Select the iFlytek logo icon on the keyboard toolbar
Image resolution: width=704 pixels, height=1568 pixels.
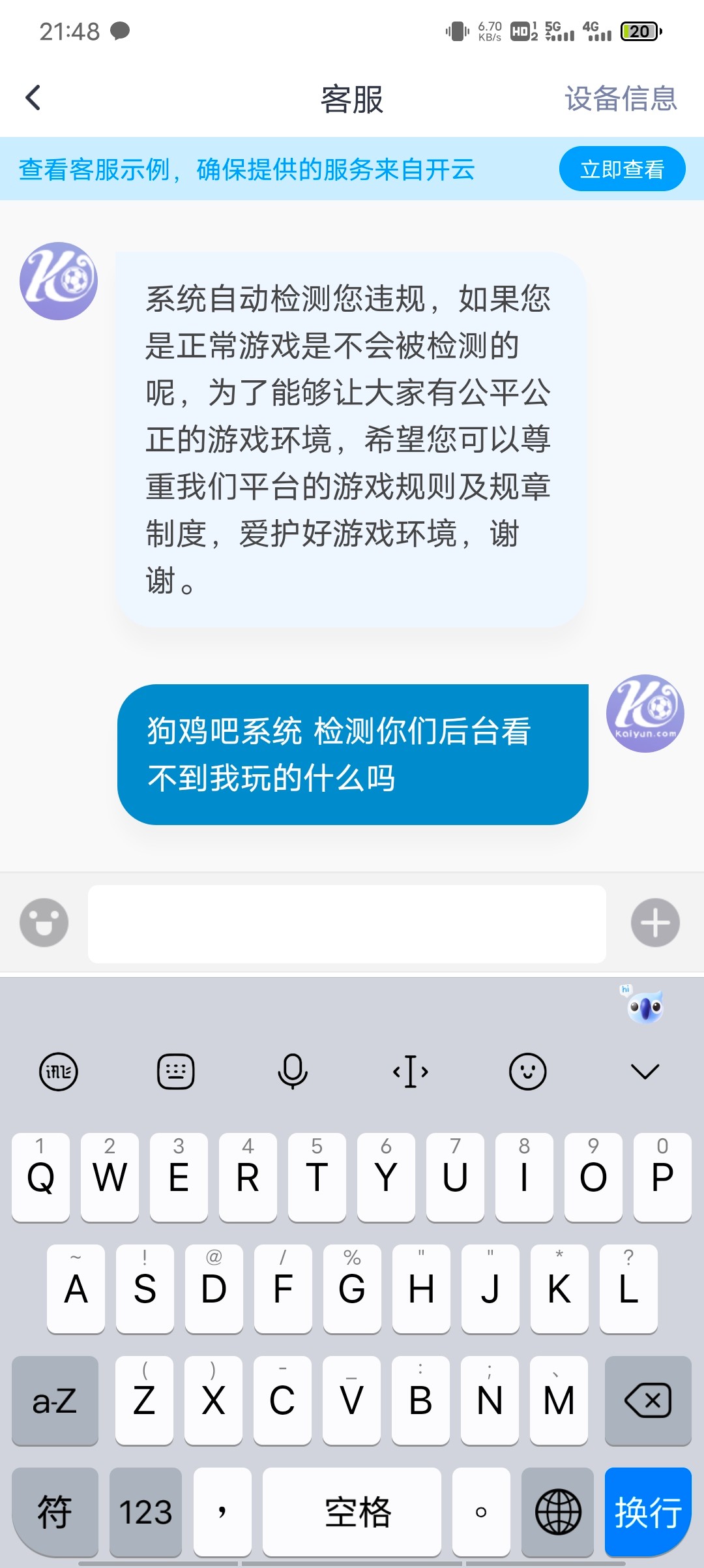(x=57, y=1070)
